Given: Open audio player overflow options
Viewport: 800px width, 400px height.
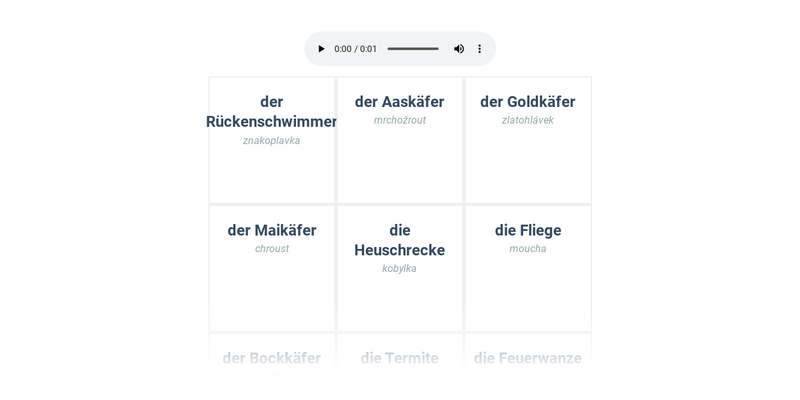Looking at the screenshot, I should click(x=480, y=49).
